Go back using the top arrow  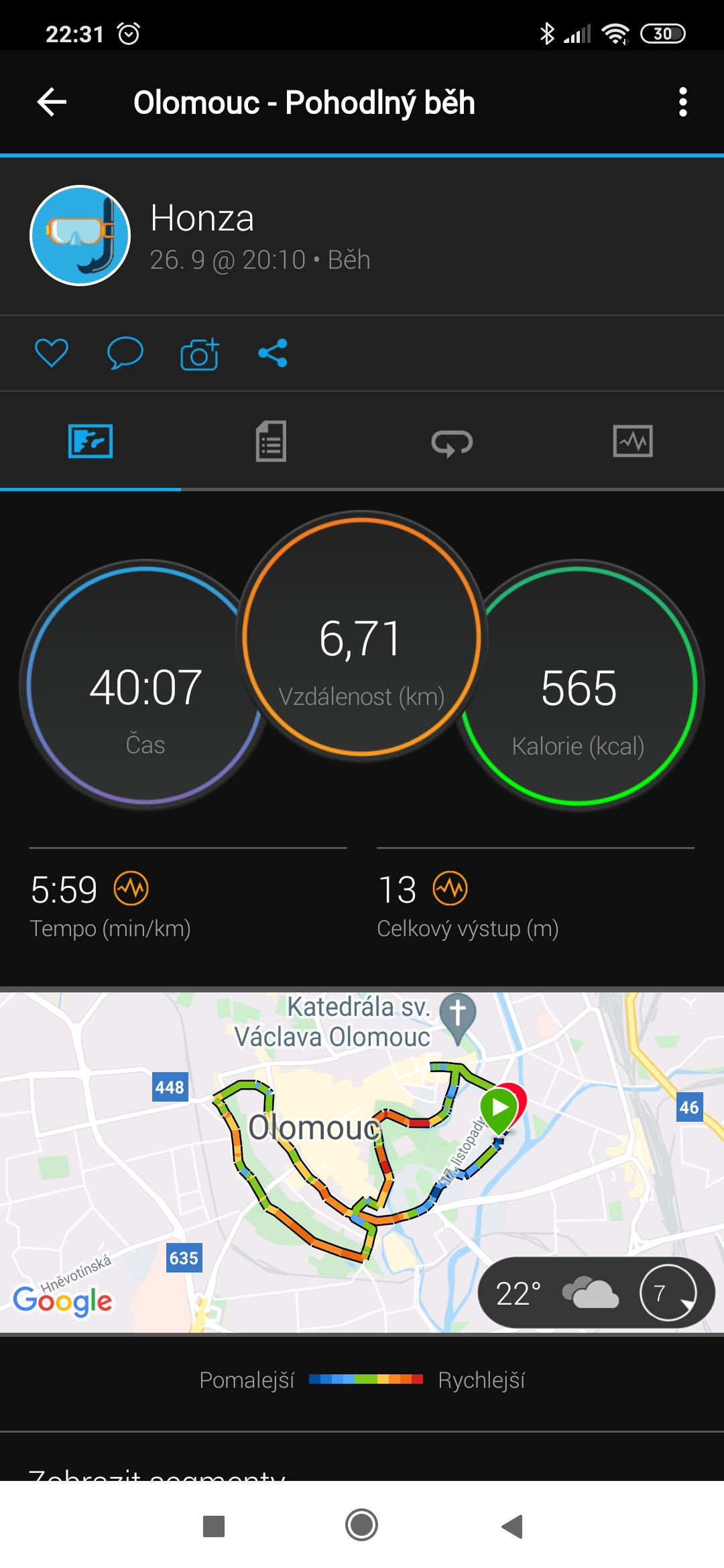coord(52,103)
